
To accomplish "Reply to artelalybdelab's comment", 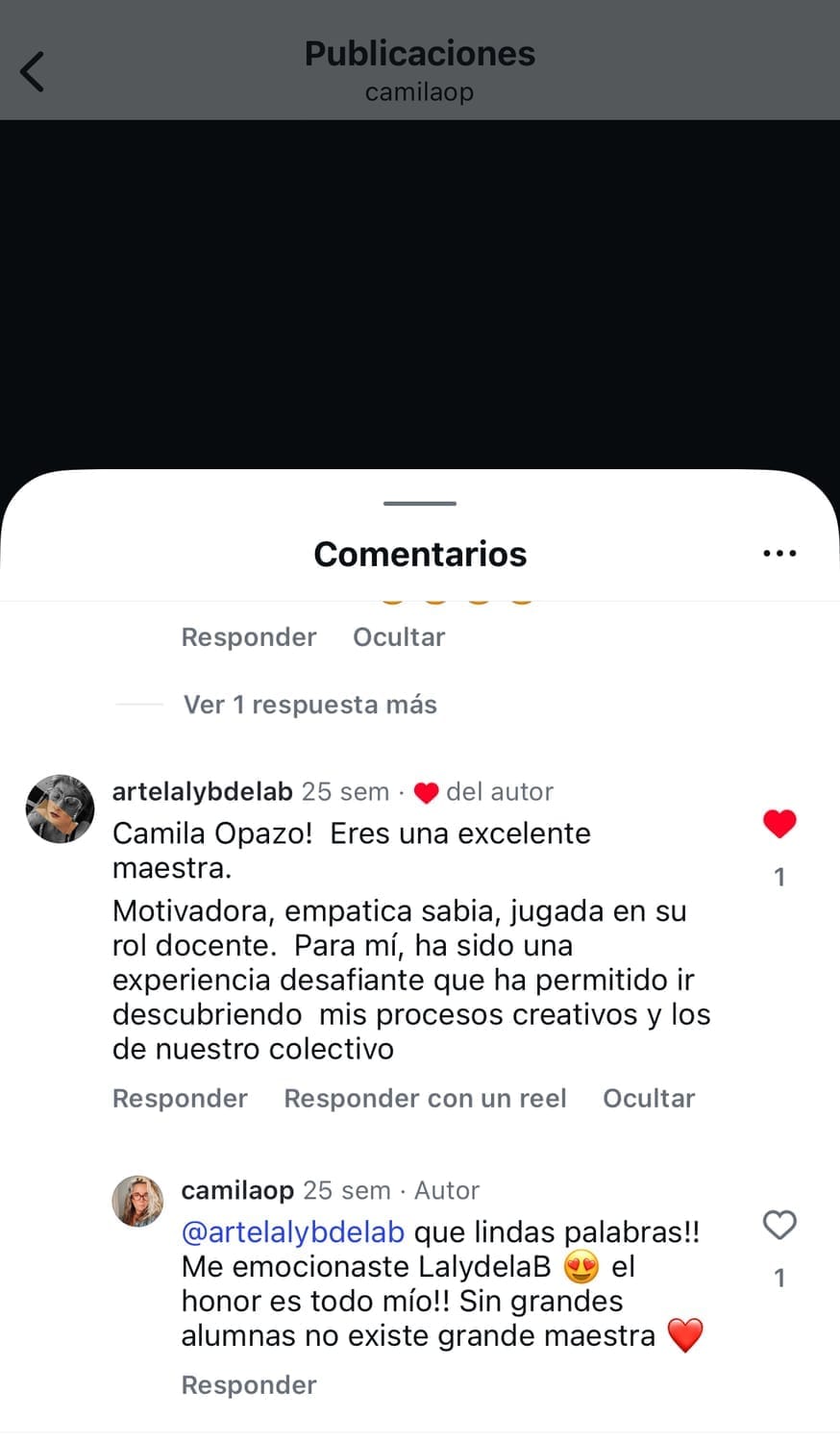I will tap(180, 1098).
